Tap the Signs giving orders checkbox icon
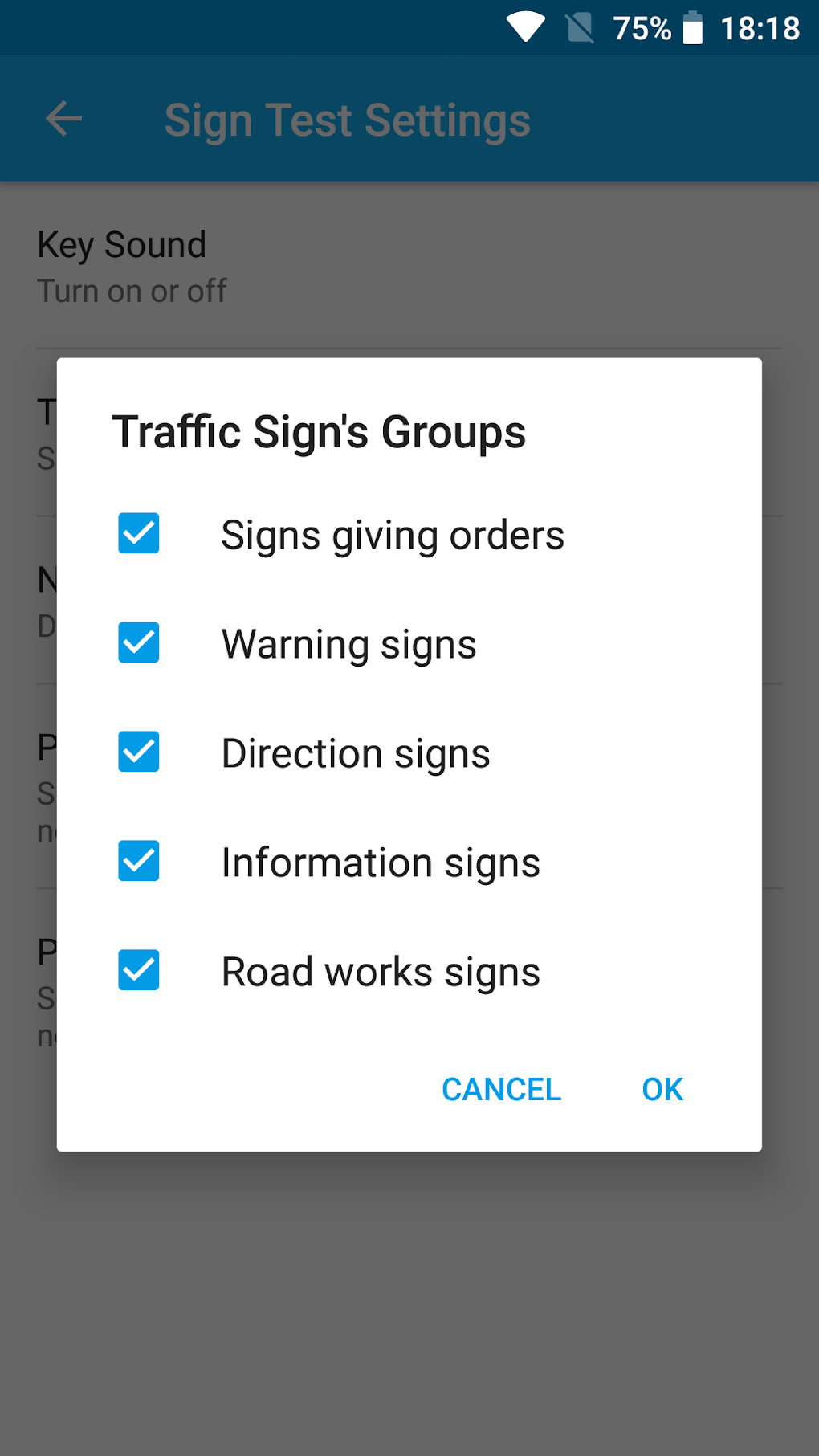The height and width of the screenshot is (1456, 819). click(138, 533)
